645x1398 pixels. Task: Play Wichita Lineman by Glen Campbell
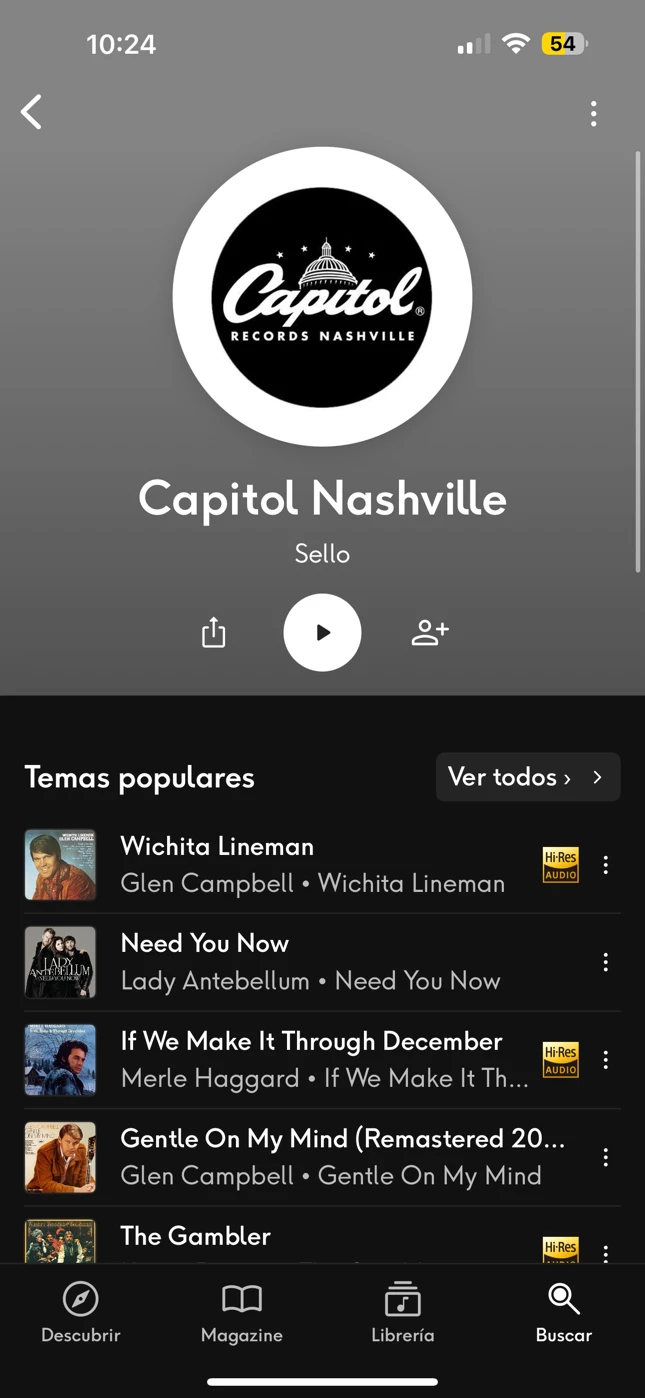(312, 865)
